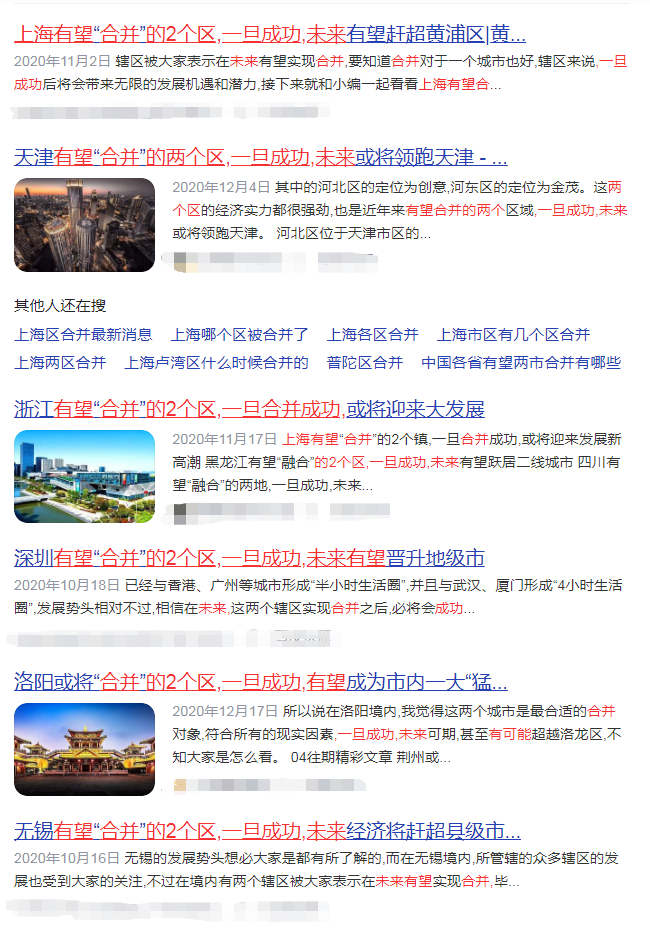Tap the skyscraper thumbnail of the 天津 result
This screenshot has height=936, width=650.
pyautogui.click(x=85, y=225)
